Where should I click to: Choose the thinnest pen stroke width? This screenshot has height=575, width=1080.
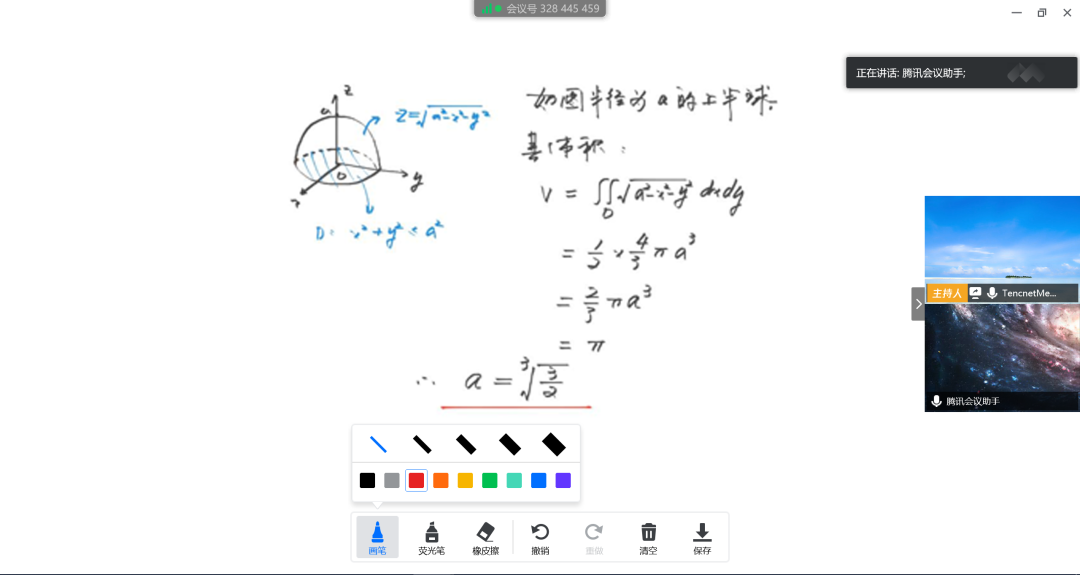(x=378, y=444)
